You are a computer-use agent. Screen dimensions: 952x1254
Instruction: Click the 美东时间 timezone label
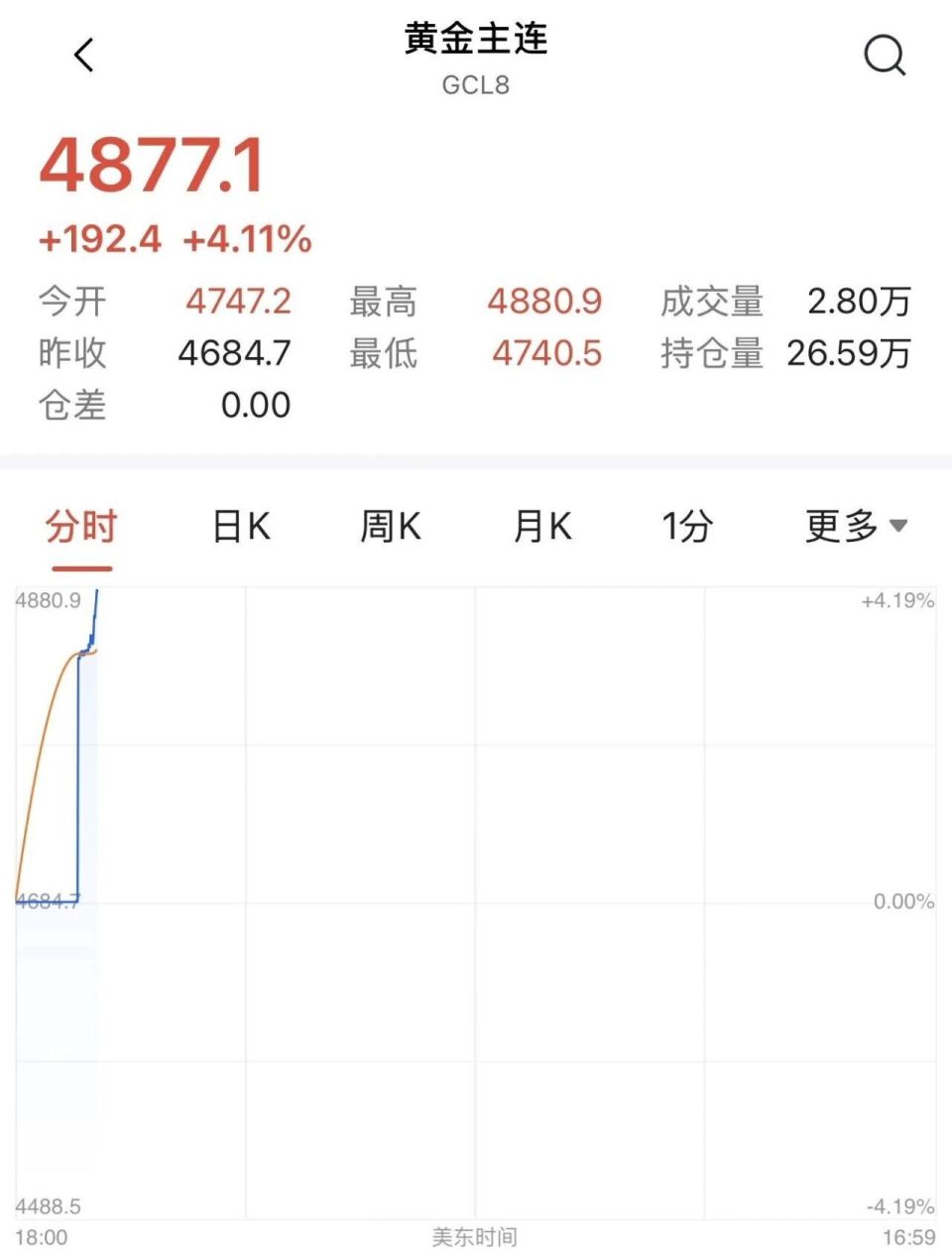pos(475,1237)
